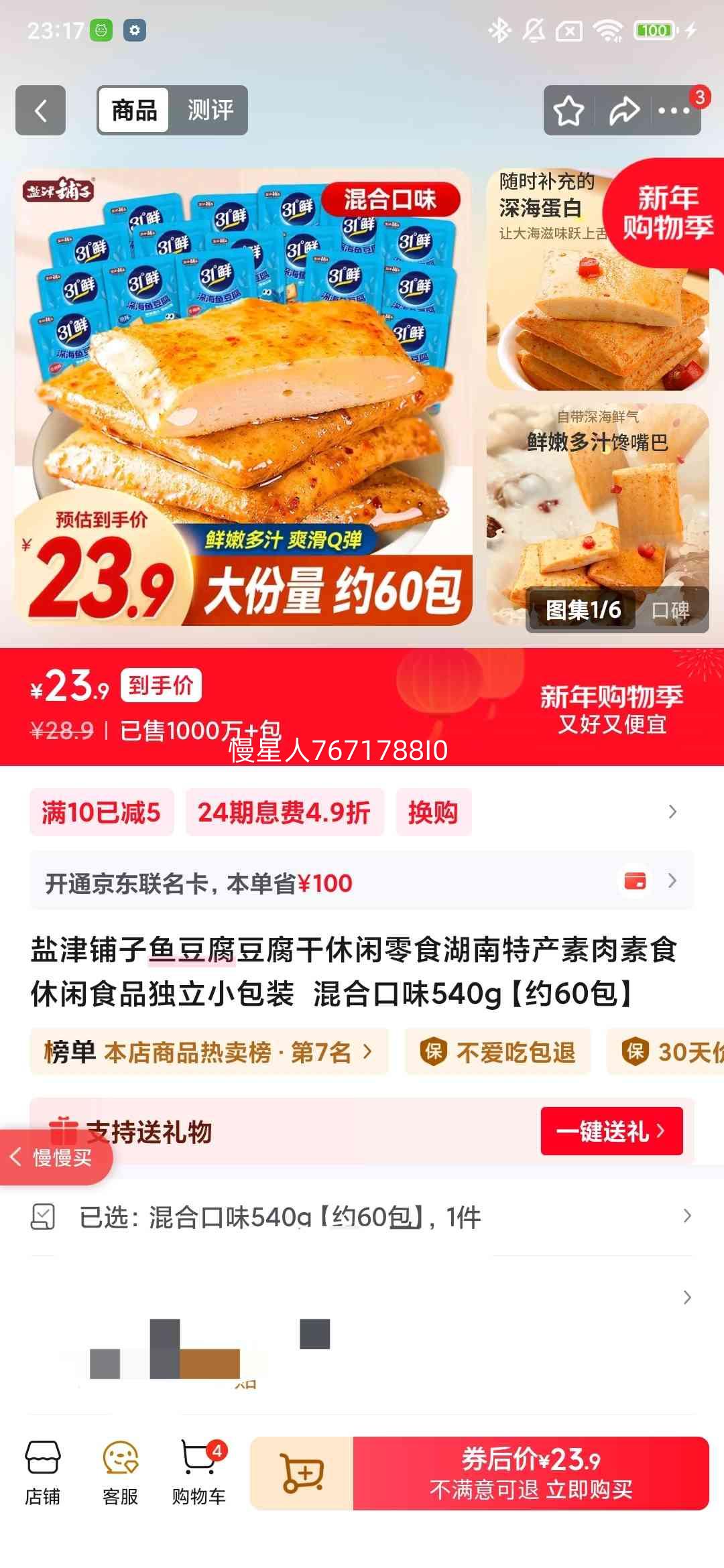Select the 混合口味540g variant row
This screenshot has height=1568, width=724.
pos(315,1220)
